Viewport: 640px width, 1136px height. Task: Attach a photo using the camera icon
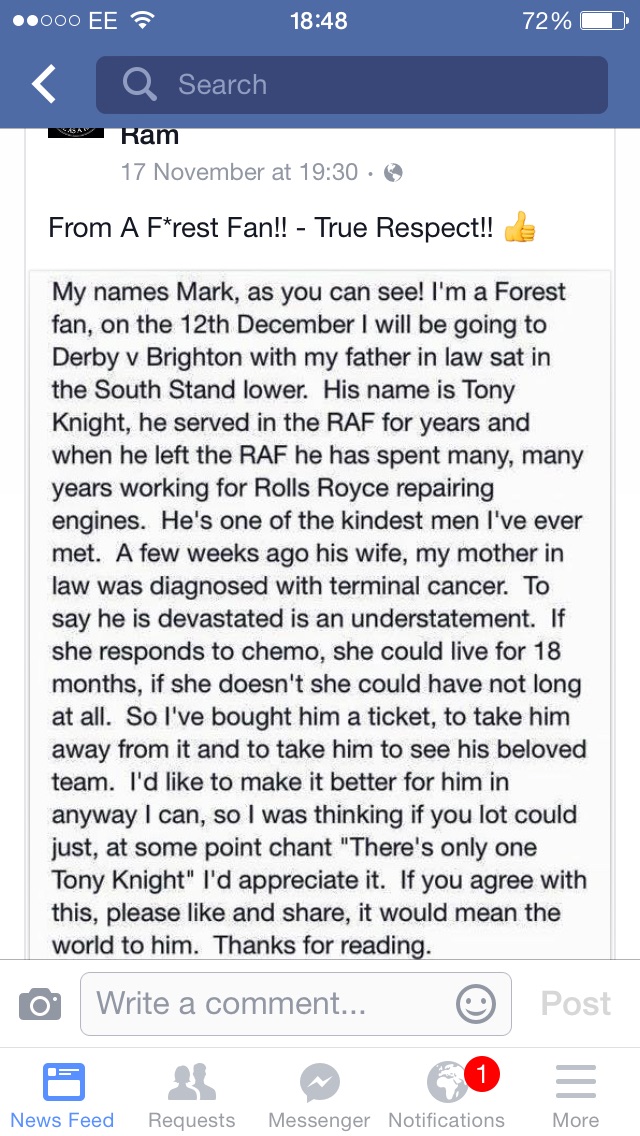[x=40, y=1004]
